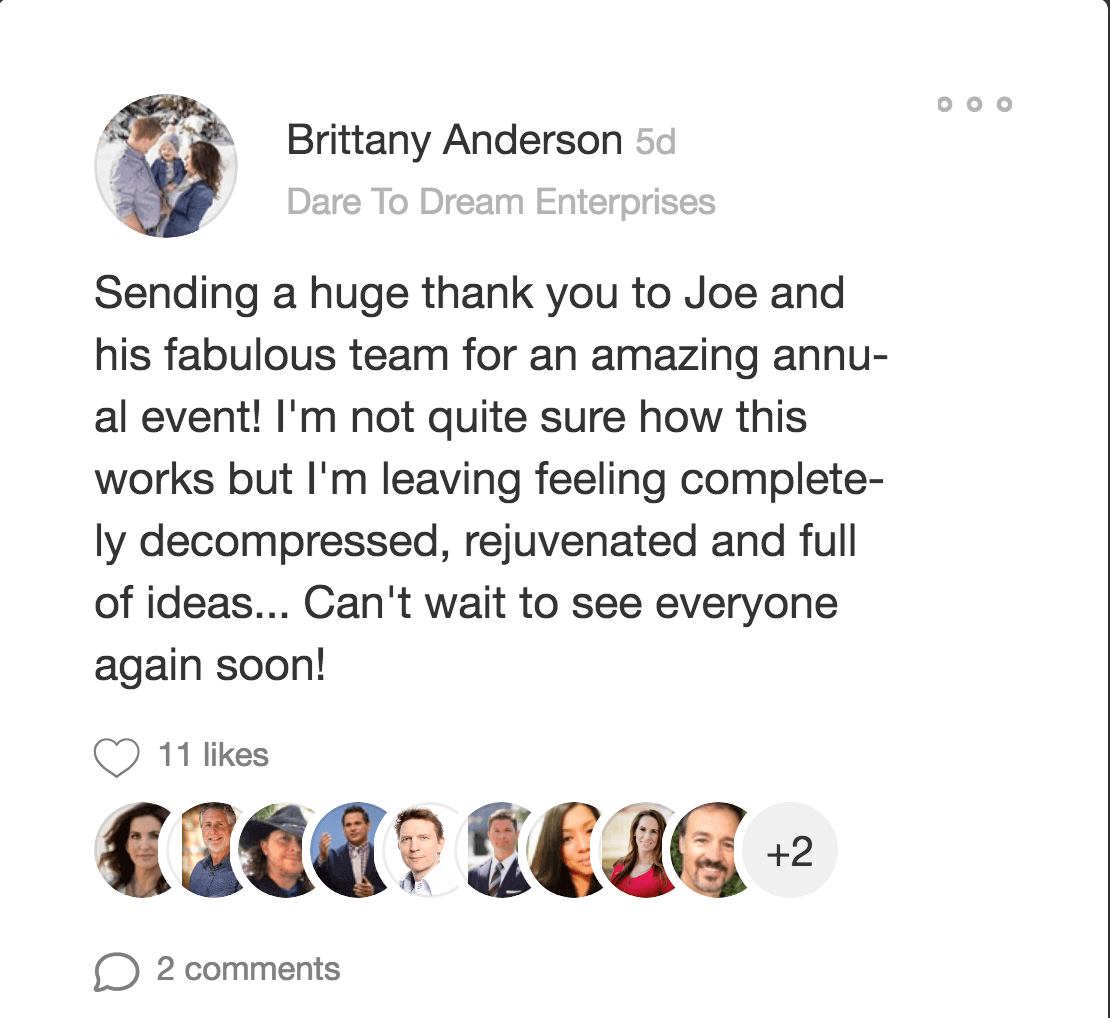
Task: Open the three-dot overflow menu
Action: point(974,104)
